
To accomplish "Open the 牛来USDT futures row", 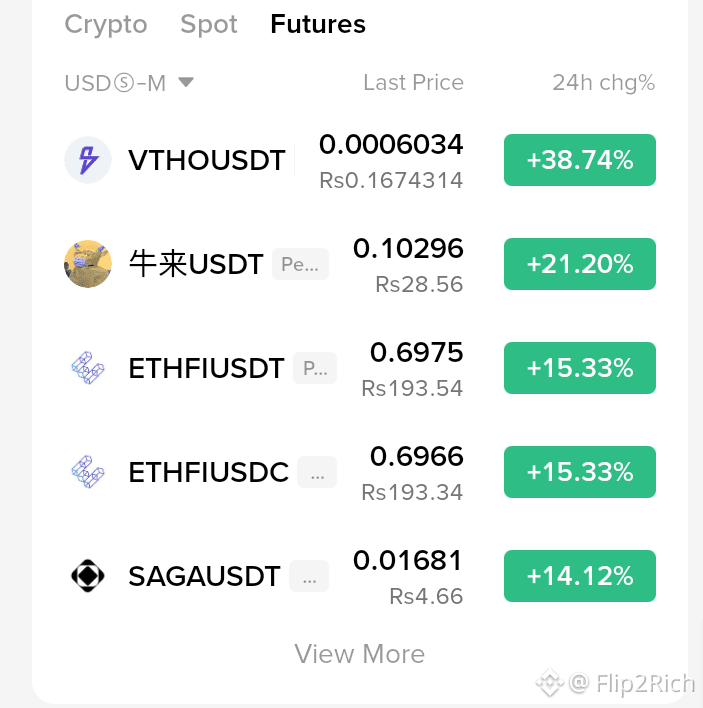I will click(x=360, y=264).
